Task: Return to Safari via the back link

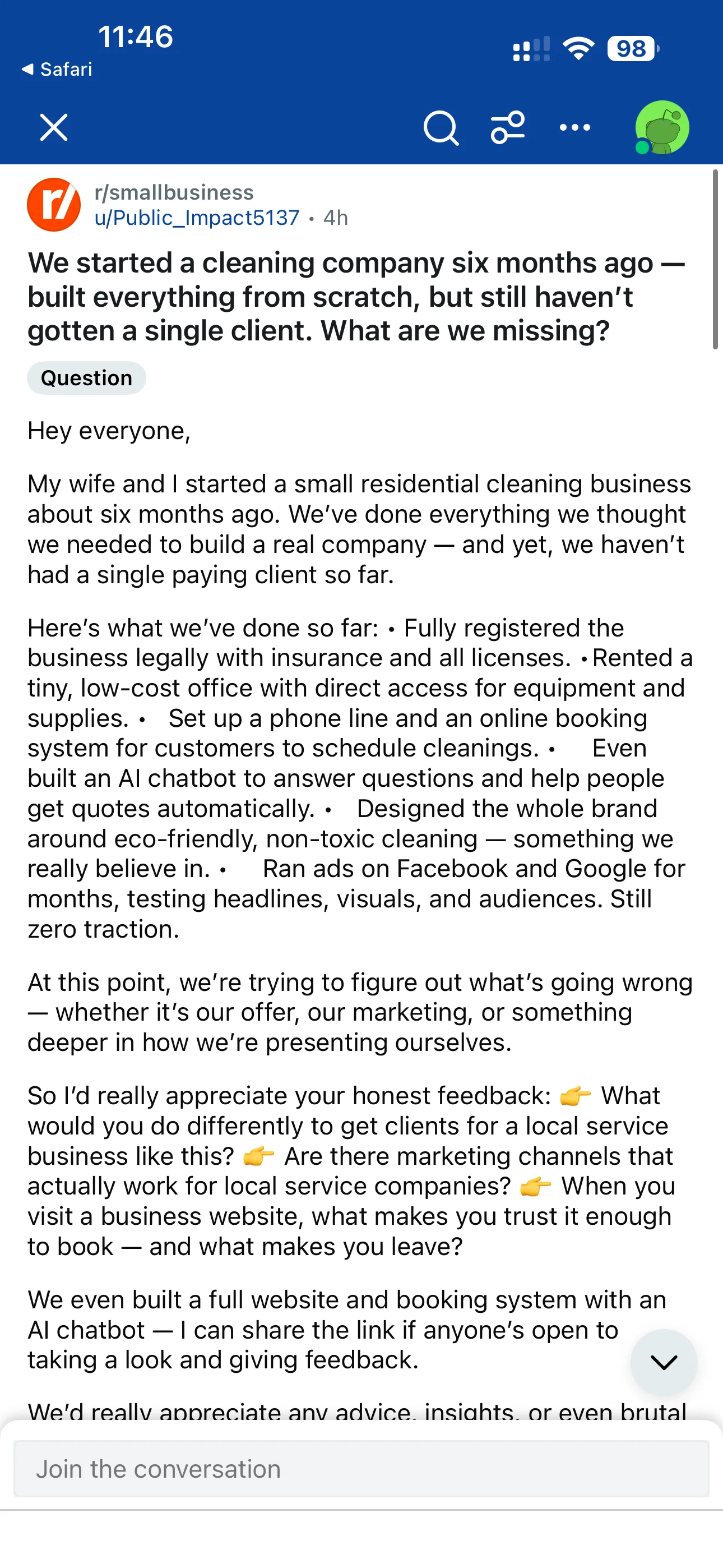Action: [x=57, y=70]
